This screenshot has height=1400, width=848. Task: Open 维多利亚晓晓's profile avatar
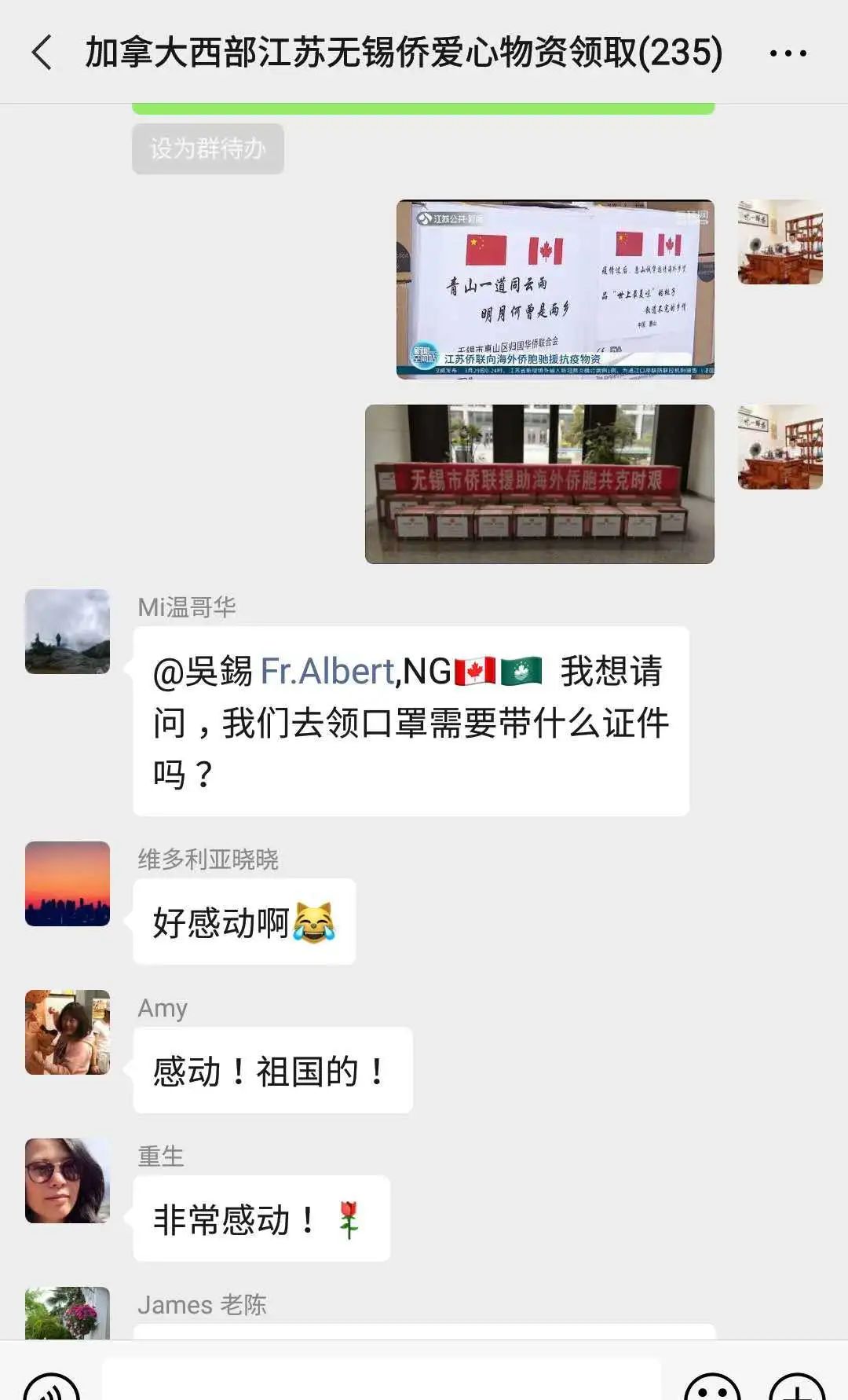[68, 884]
